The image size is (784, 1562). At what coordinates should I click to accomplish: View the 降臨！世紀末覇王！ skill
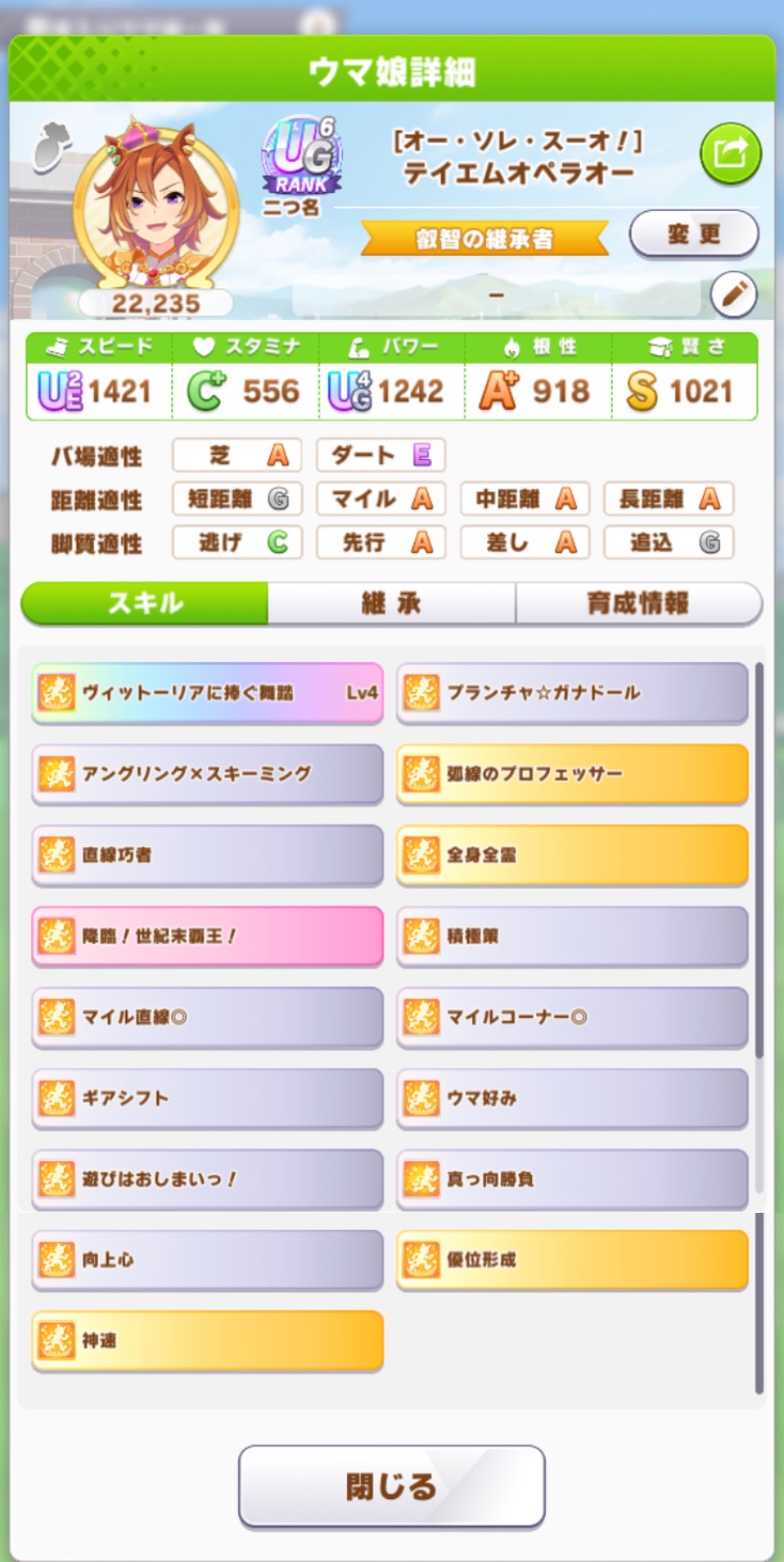pos(208,936)
